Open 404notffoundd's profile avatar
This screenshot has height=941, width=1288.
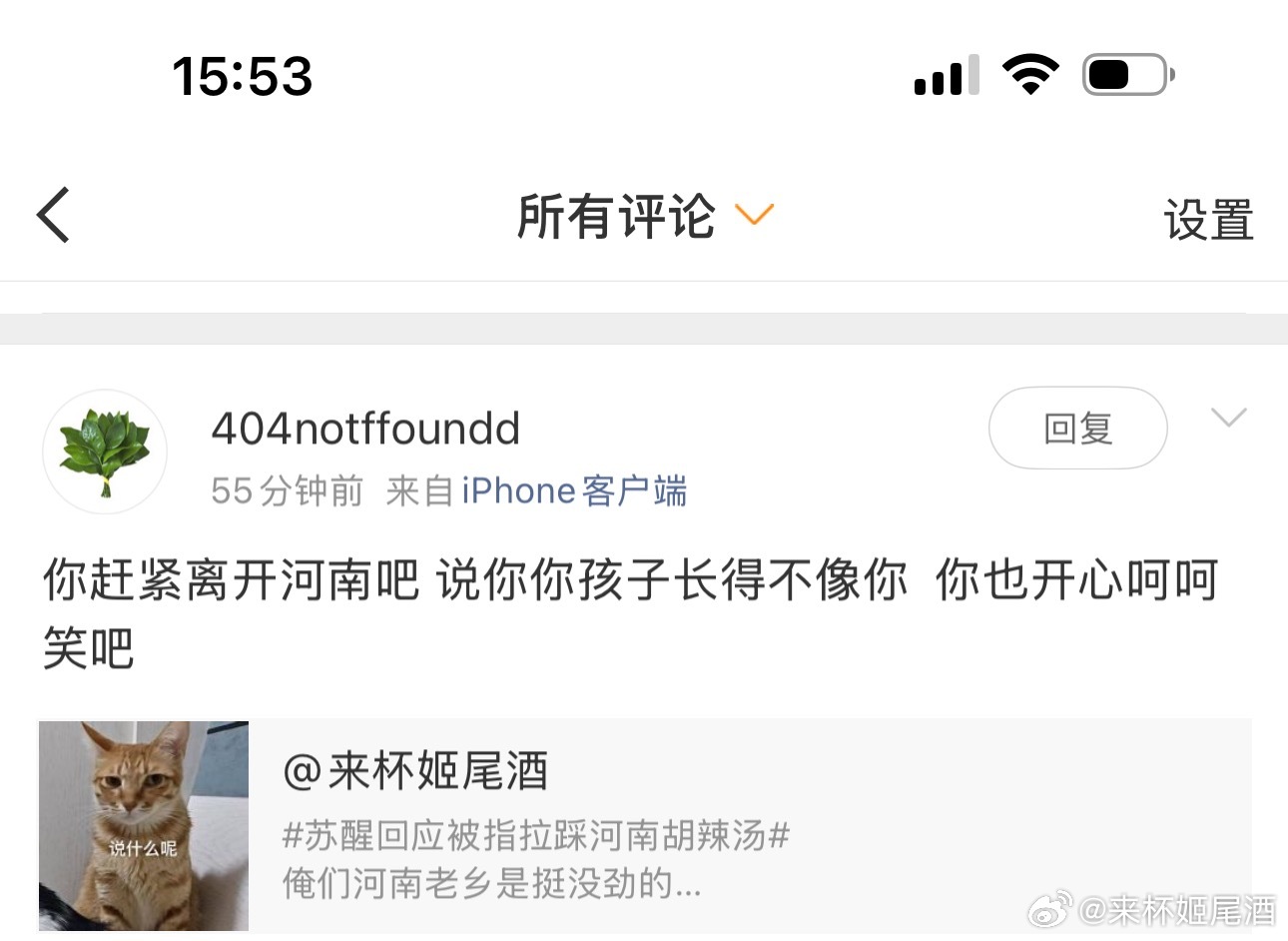coord(105,453)
